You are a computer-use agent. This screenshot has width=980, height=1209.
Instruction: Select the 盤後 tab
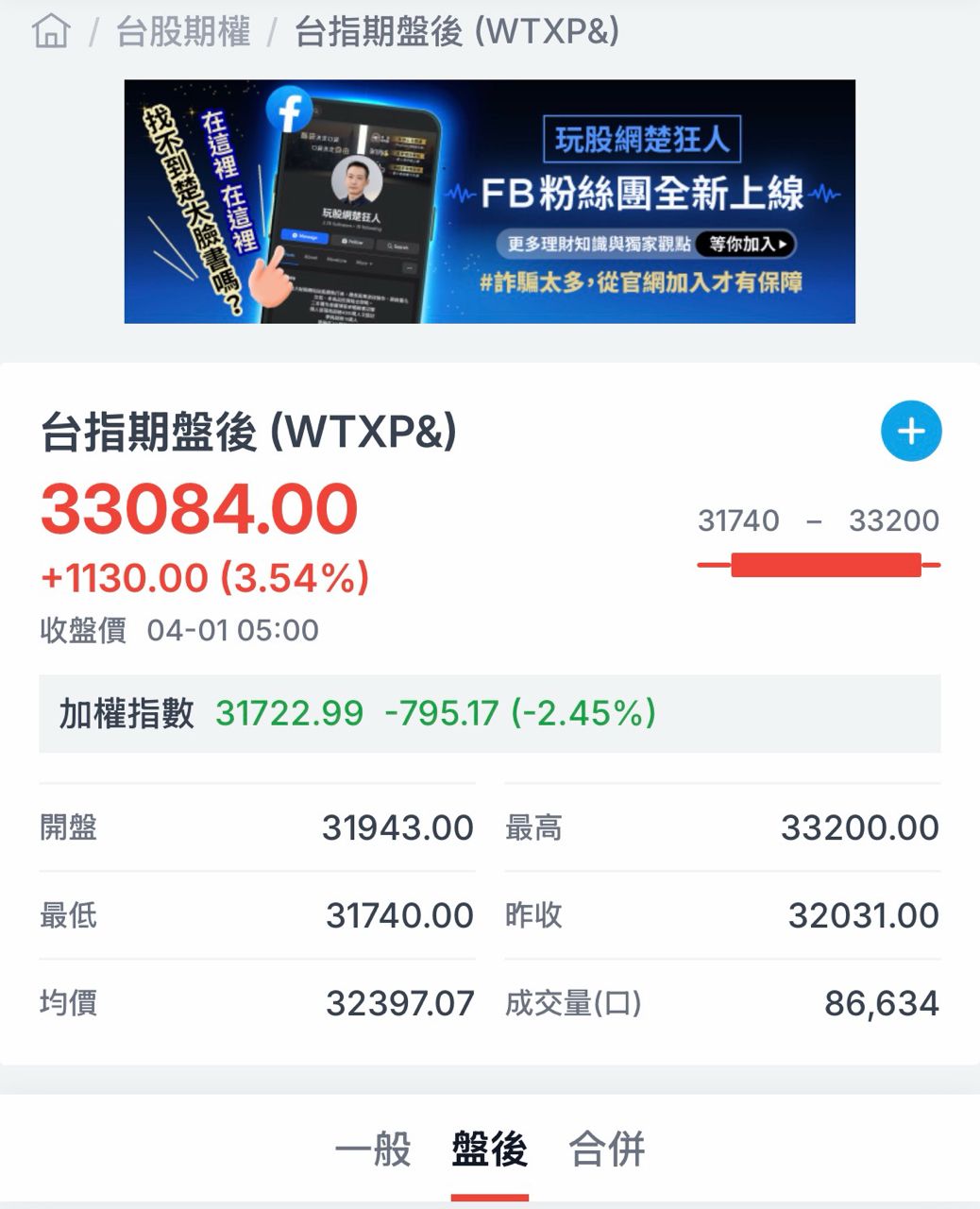[x=489, y=1149]
